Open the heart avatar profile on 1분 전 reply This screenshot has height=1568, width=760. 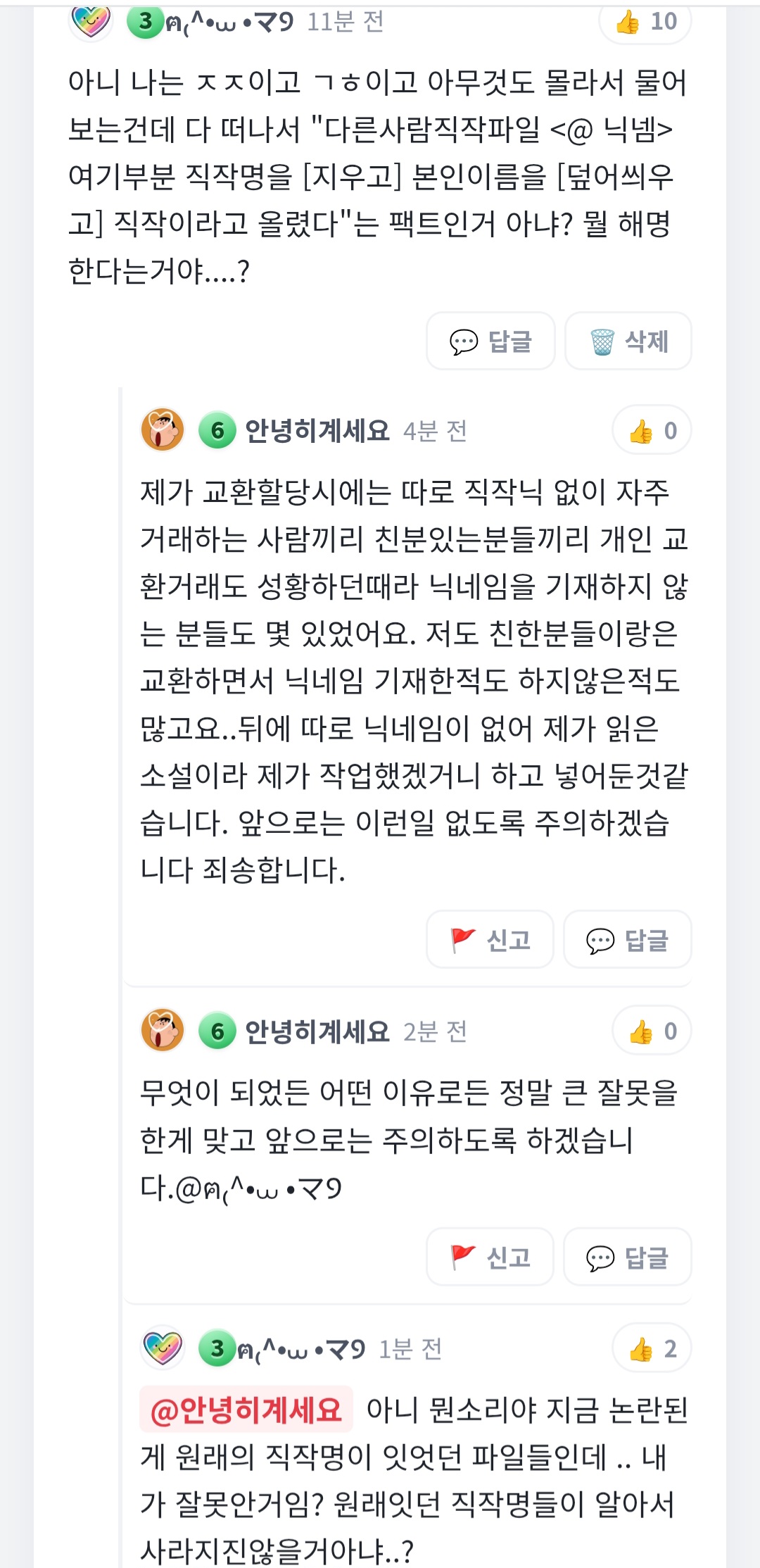(x=163, y=1348)
